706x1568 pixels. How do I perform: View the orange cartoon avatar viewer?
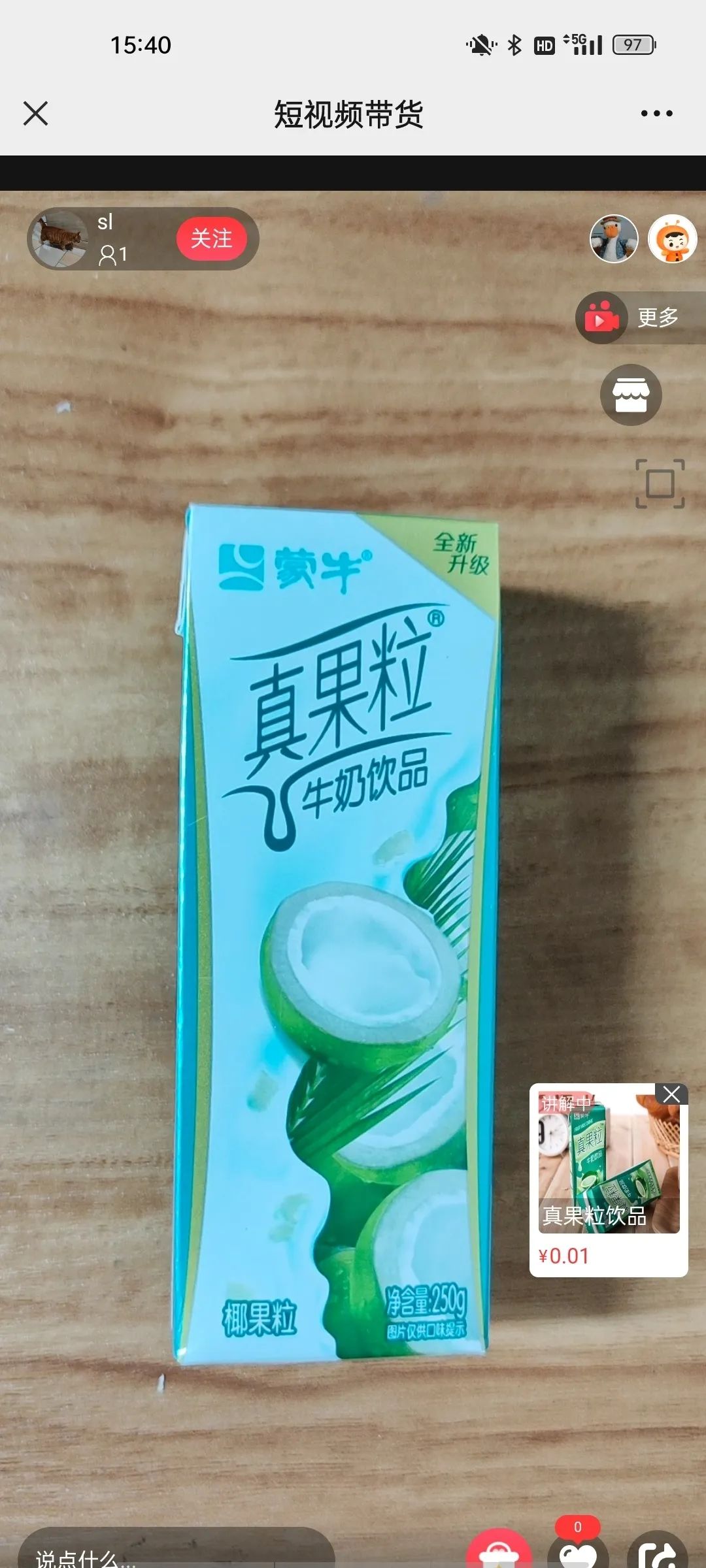click(672, 239)
